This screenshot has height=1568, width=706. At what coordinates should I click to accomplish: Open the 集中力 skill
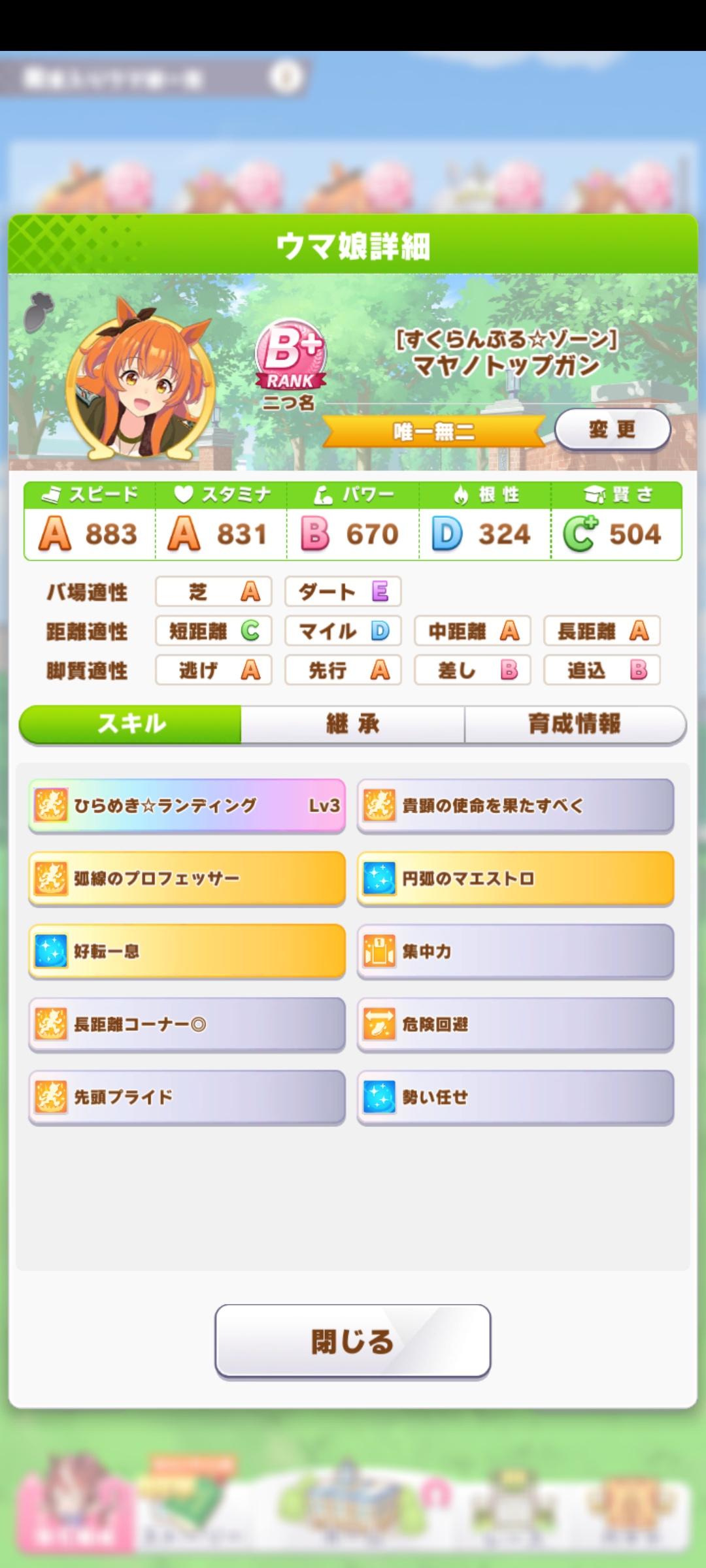(x=515, y=951)
